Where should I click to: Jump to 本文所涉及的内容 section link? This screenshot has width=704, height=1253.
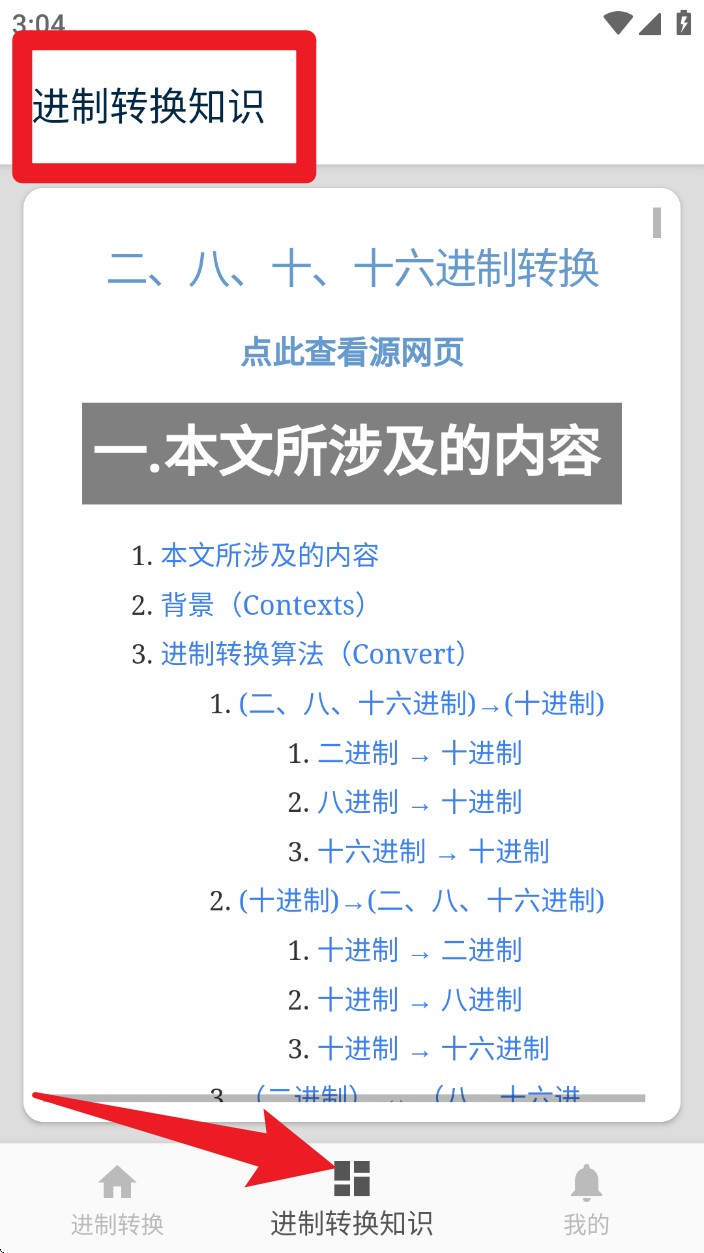point(270,555)
